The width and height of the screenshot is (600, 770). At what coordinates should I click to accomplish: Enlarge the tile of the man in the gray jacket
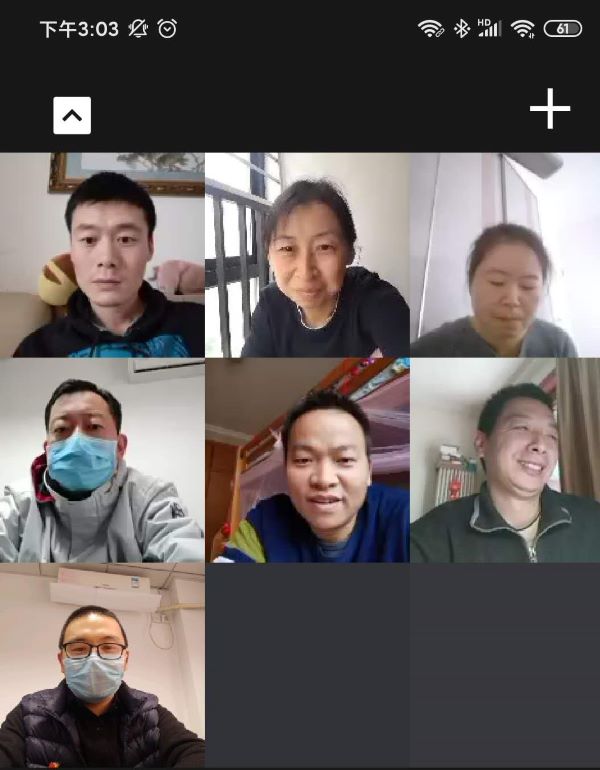(102, 460)
